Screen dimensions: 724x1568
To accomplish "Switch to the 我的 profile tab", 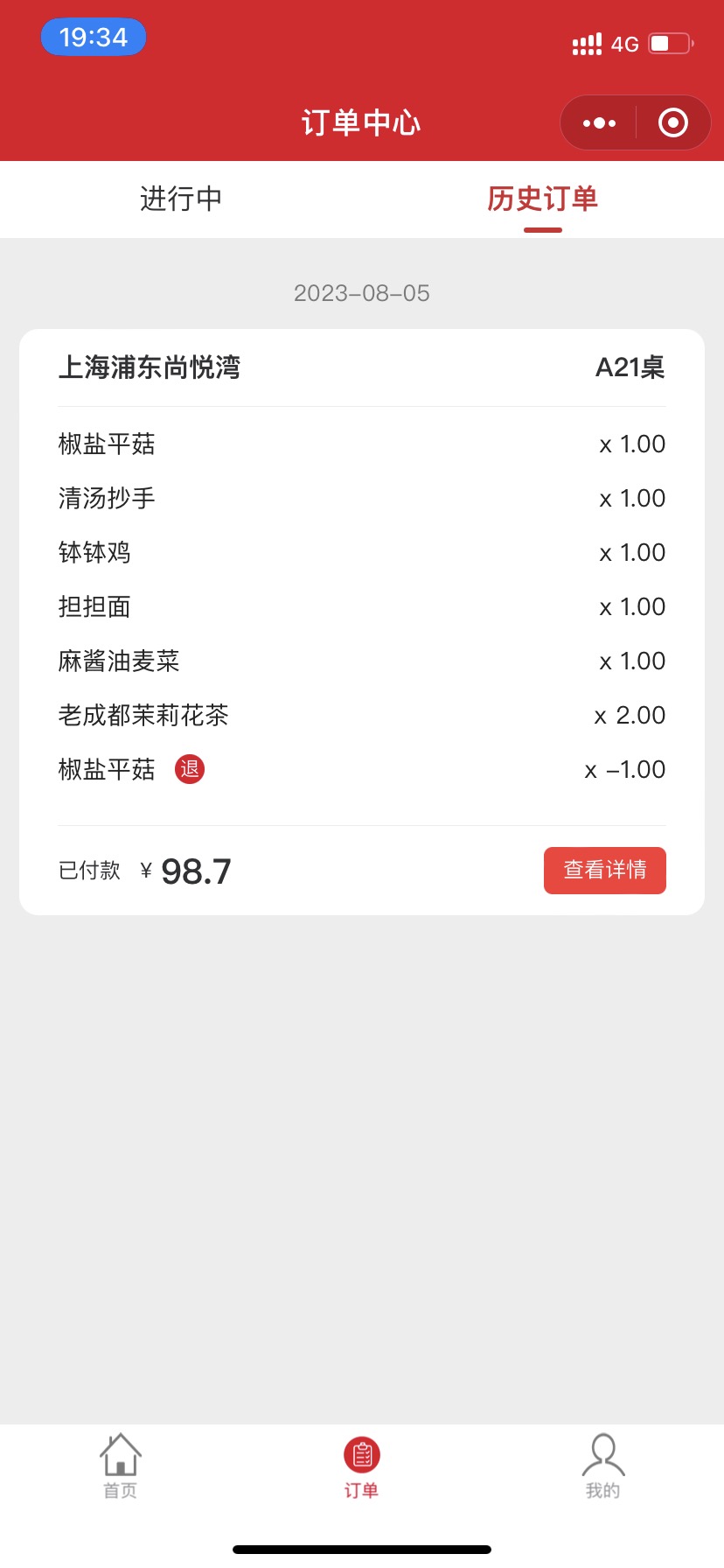I will 603,1466.
